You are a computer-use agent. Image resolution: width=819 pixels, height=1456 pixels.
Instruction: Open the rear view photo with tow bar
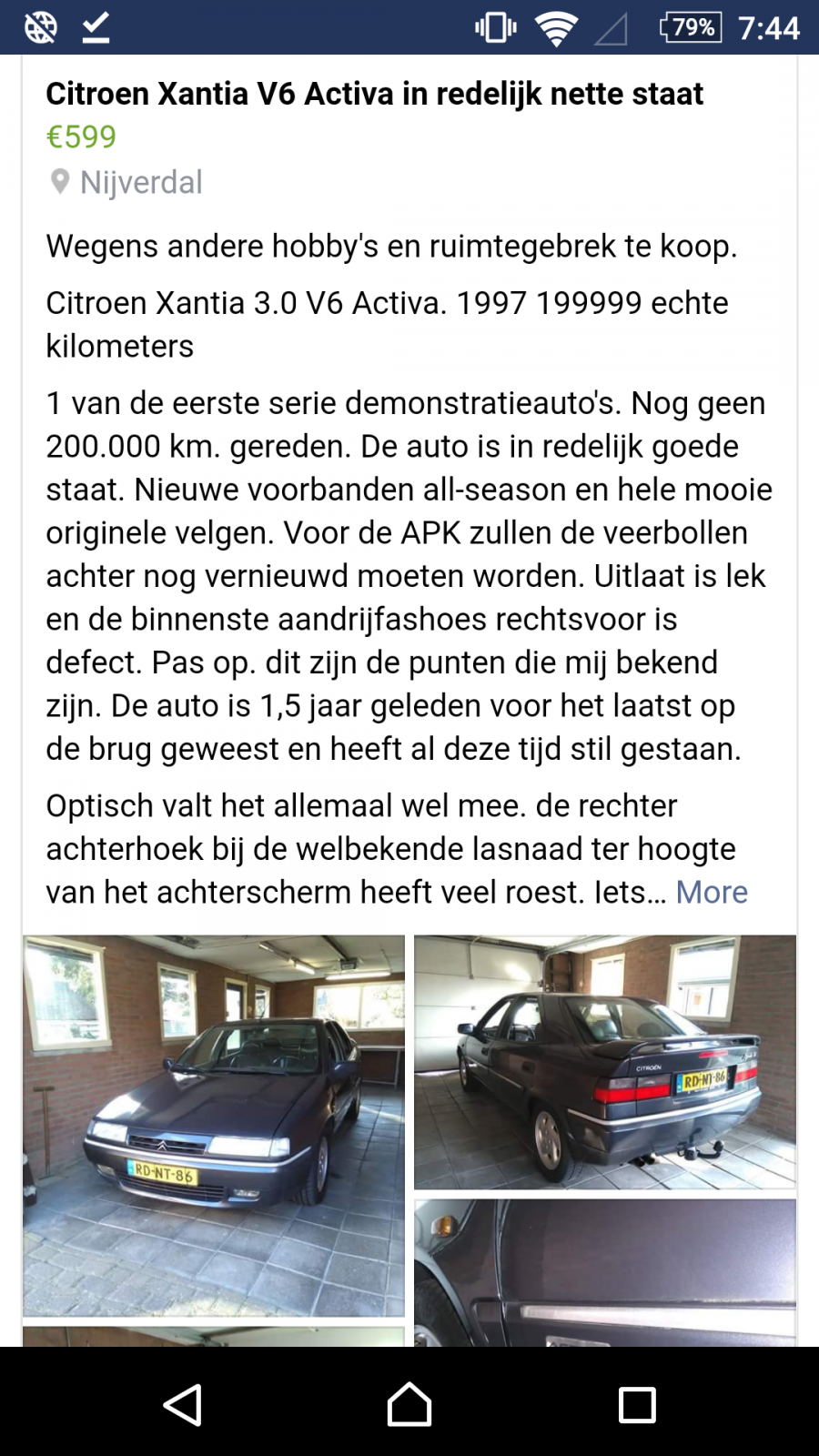[605, 1062]
